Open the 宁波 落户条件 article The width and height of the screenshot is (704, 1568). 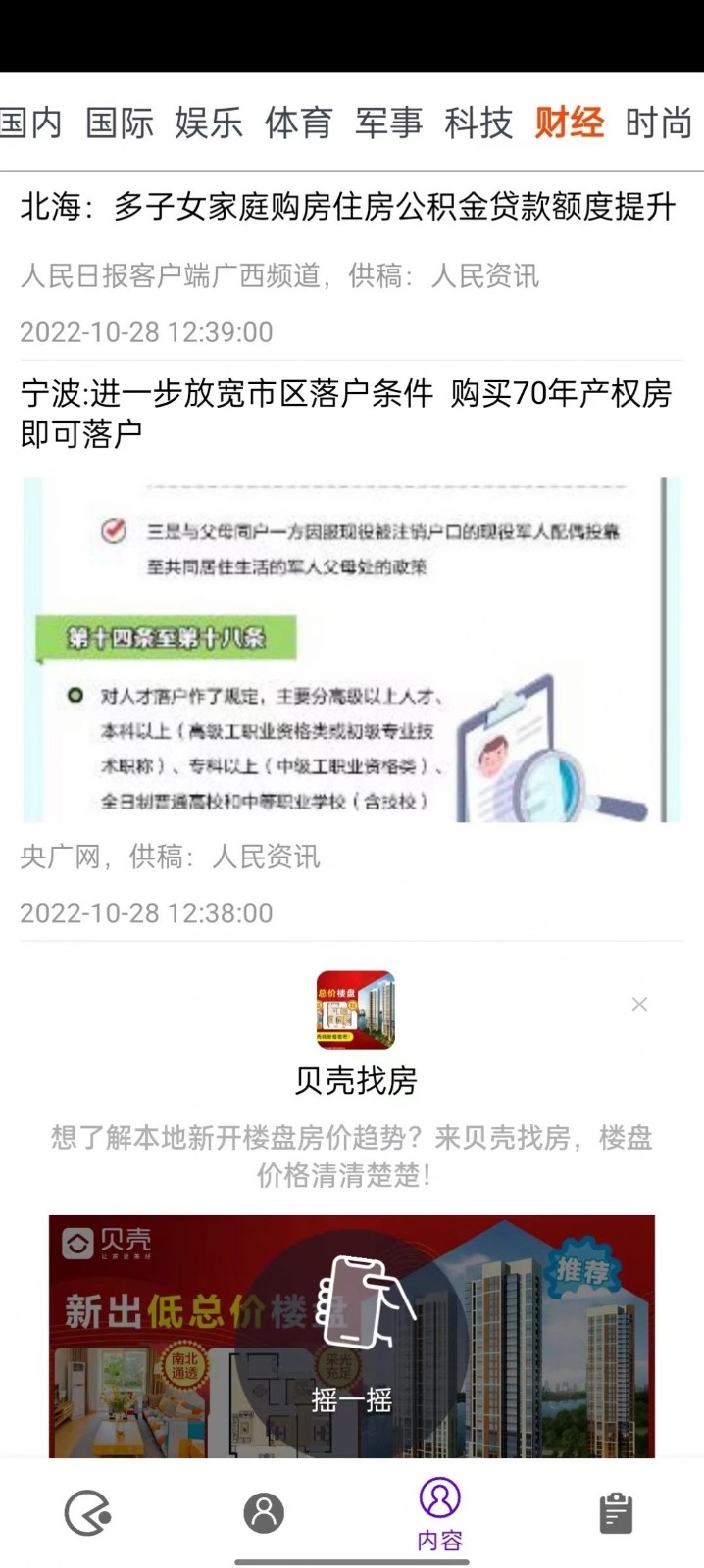[x=346, y=413]
